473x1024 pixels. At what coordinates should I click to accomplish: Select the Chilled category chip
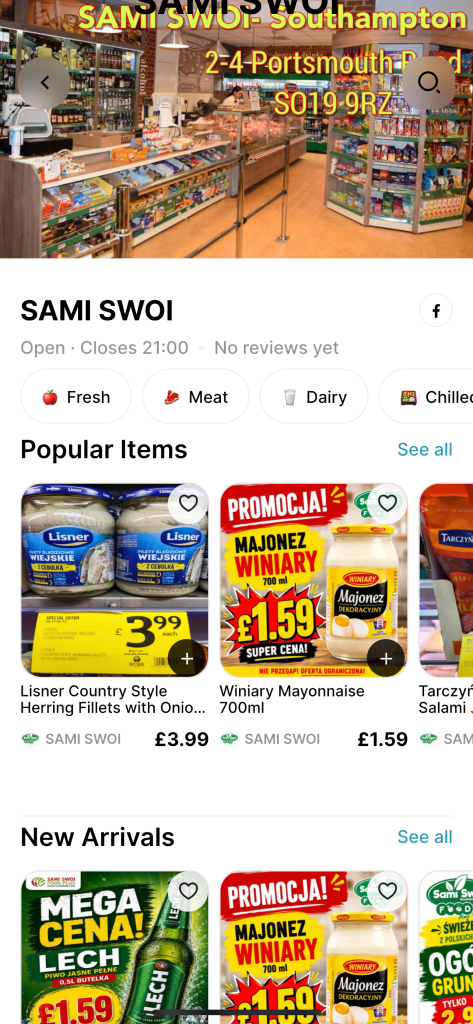point(426,396)
